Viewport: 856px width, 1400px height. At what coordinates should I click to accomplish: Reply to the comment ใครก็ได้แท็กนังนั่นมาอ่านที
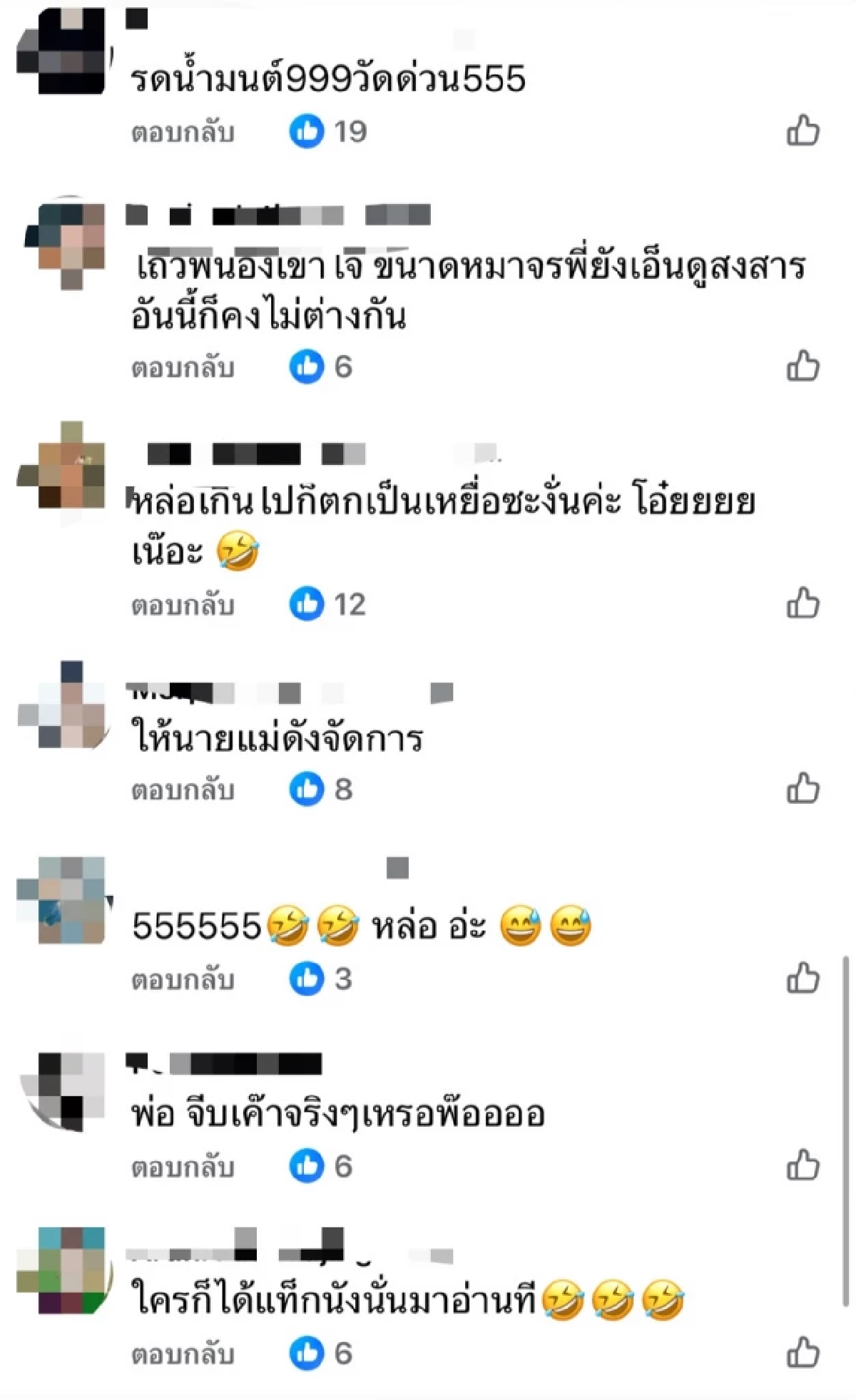(x=183, y=1354)
